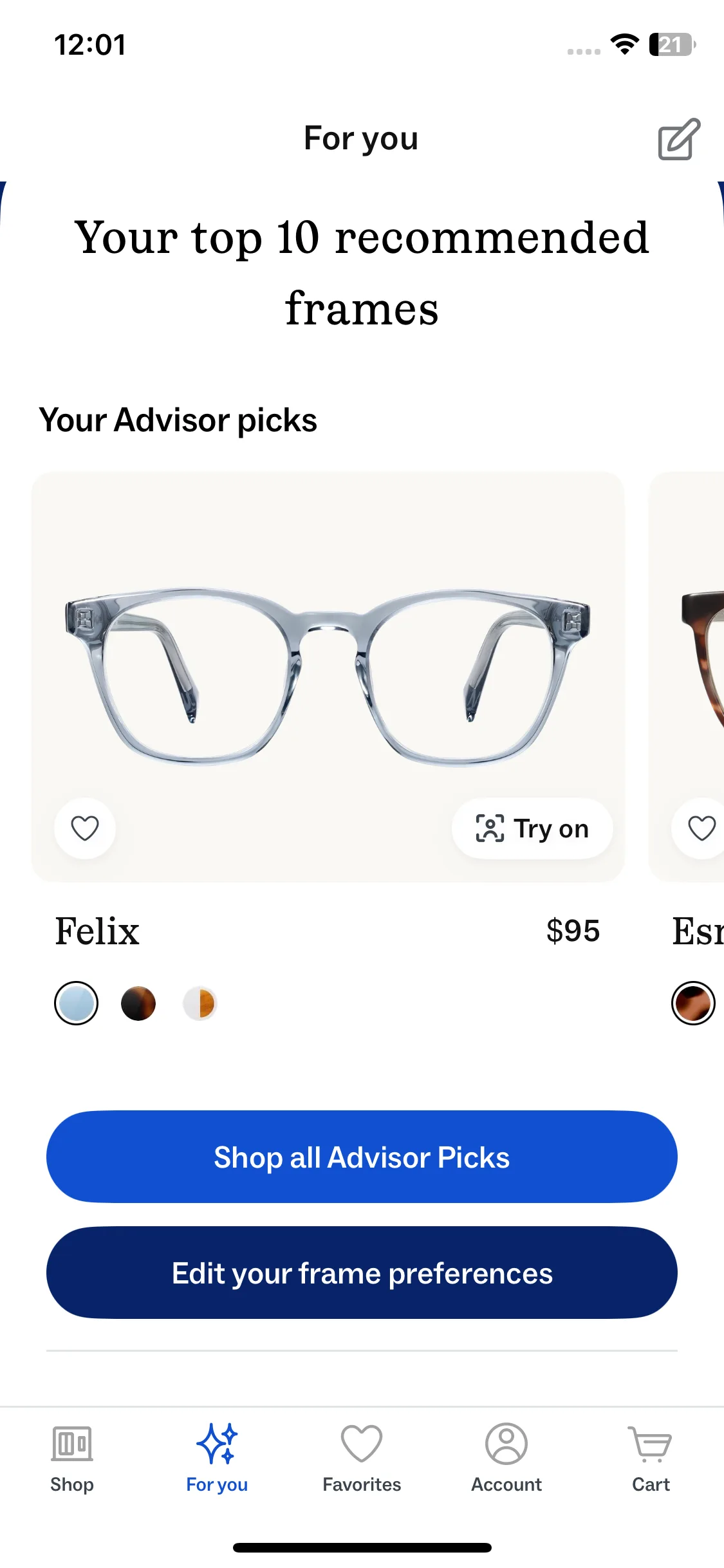Favorite the second frame on the right
This screenshot has height=1568, width=724.
coord(701,828)
